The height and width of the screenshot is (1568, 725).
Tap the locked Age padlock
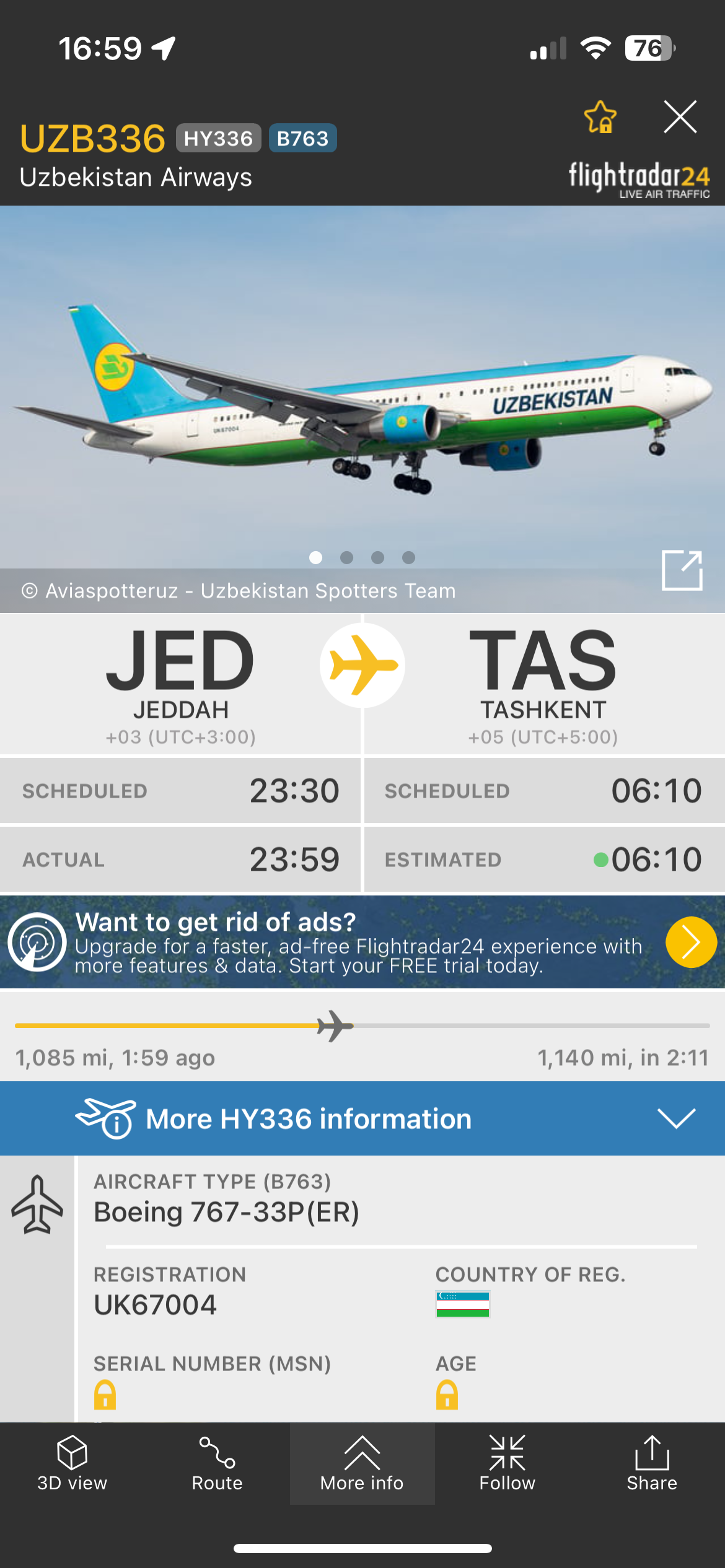point(447,1395)
